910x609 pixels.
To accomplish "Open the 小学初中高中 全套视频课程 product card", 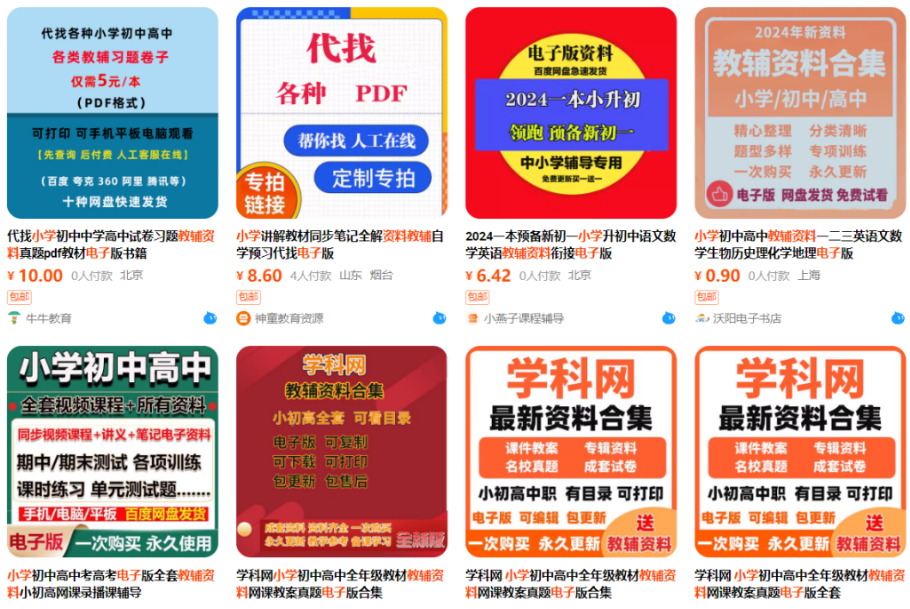I will 112,451.
